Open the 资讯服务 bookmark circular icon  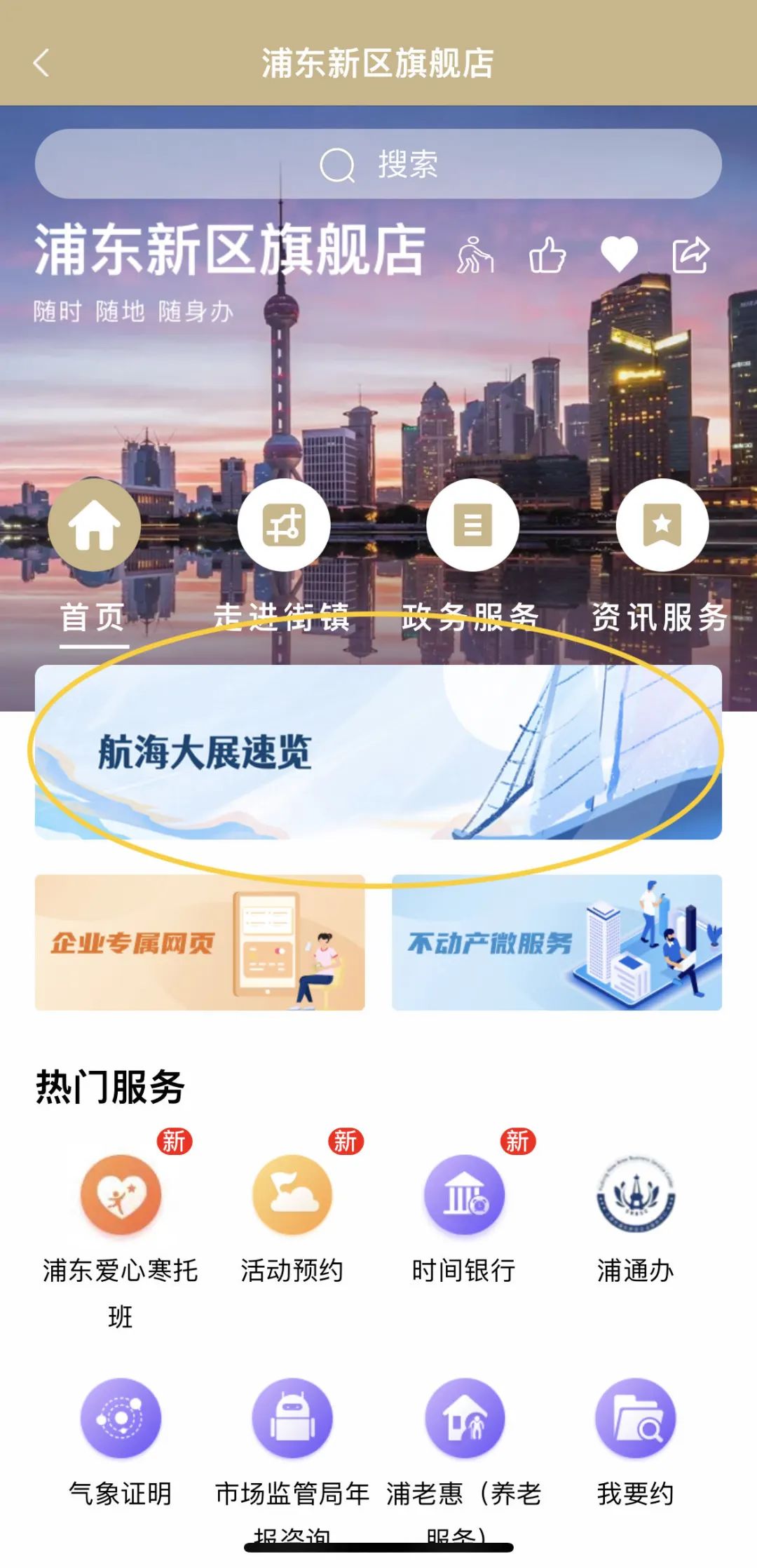[661, 525]
